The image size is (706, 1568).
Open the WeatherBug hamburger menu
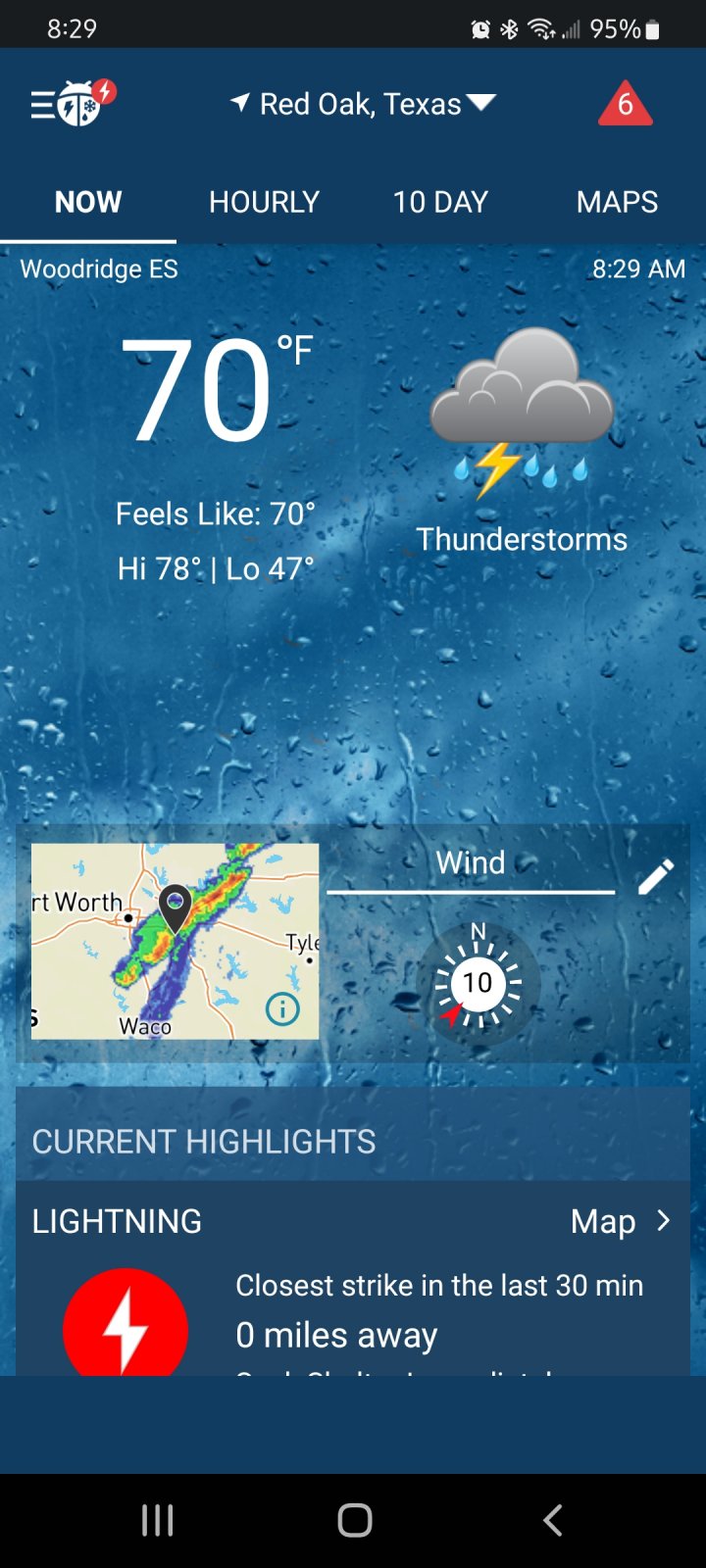(72, 103)
